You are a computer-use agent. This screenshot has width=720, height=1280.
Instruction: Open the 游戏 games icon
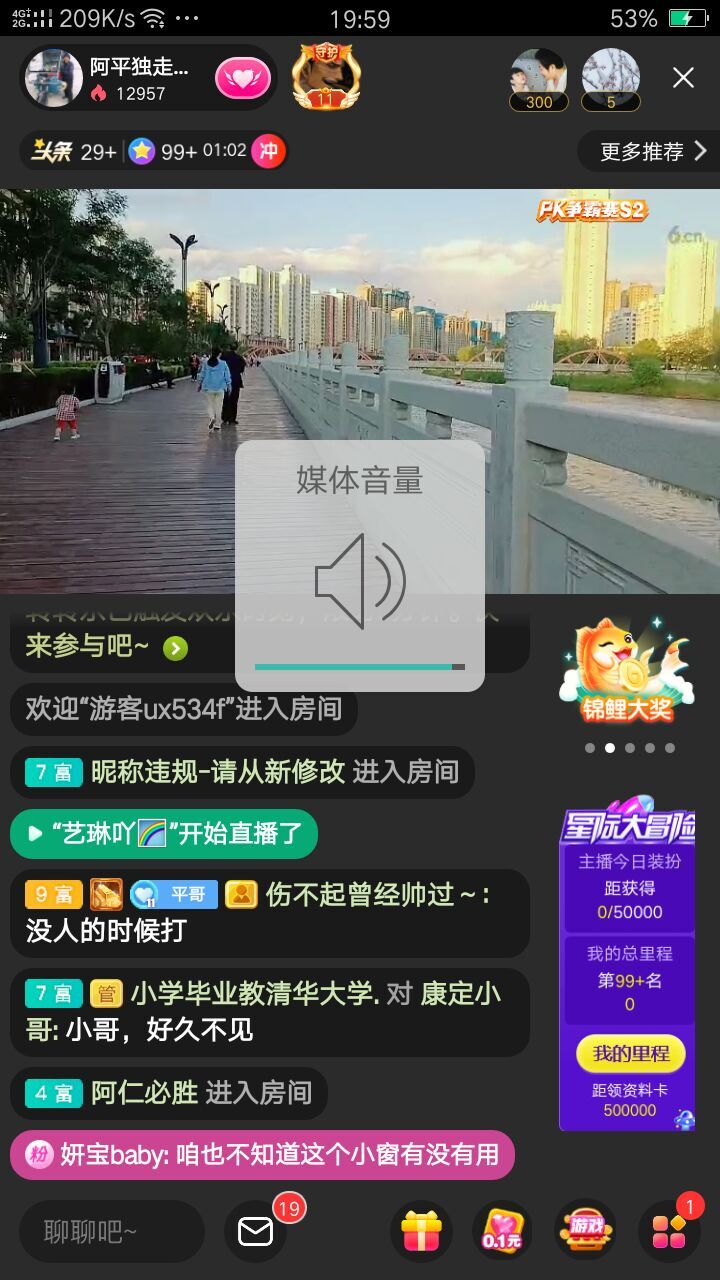pos(585,1232)
